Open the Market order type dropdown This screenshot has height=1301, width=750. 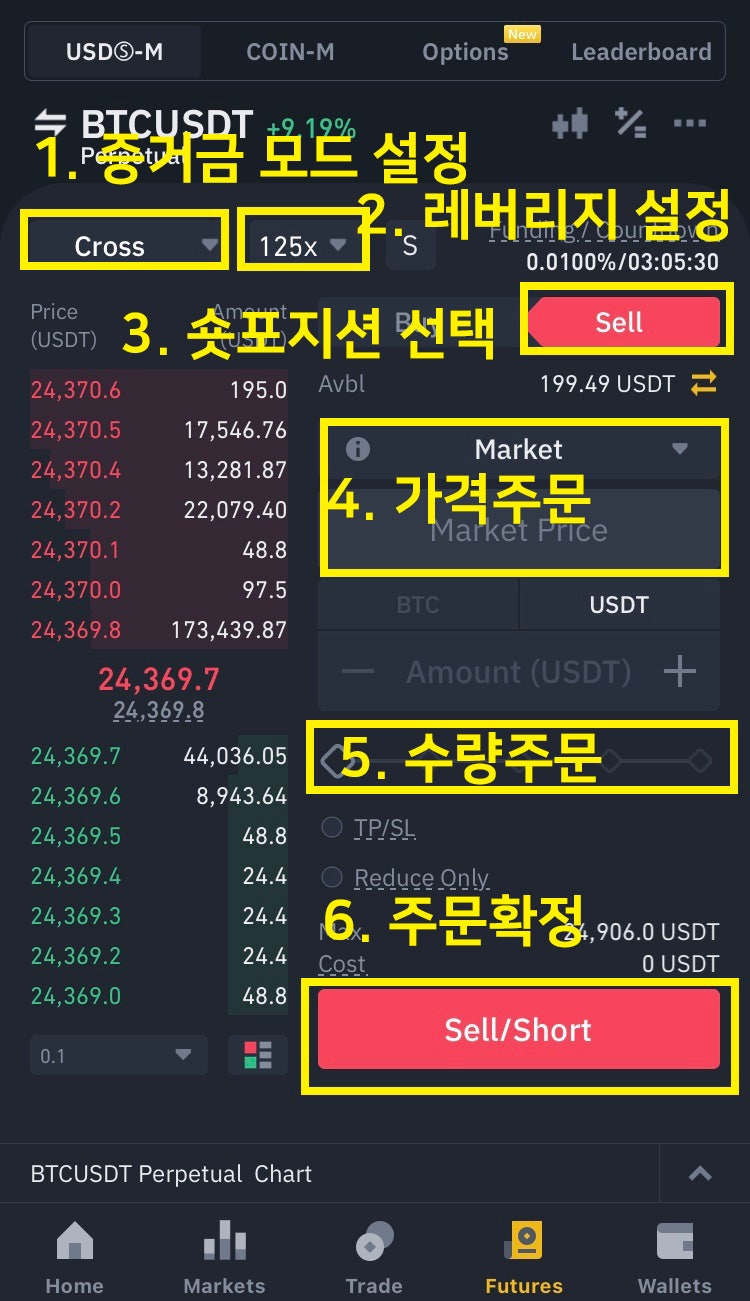point(519,449)
